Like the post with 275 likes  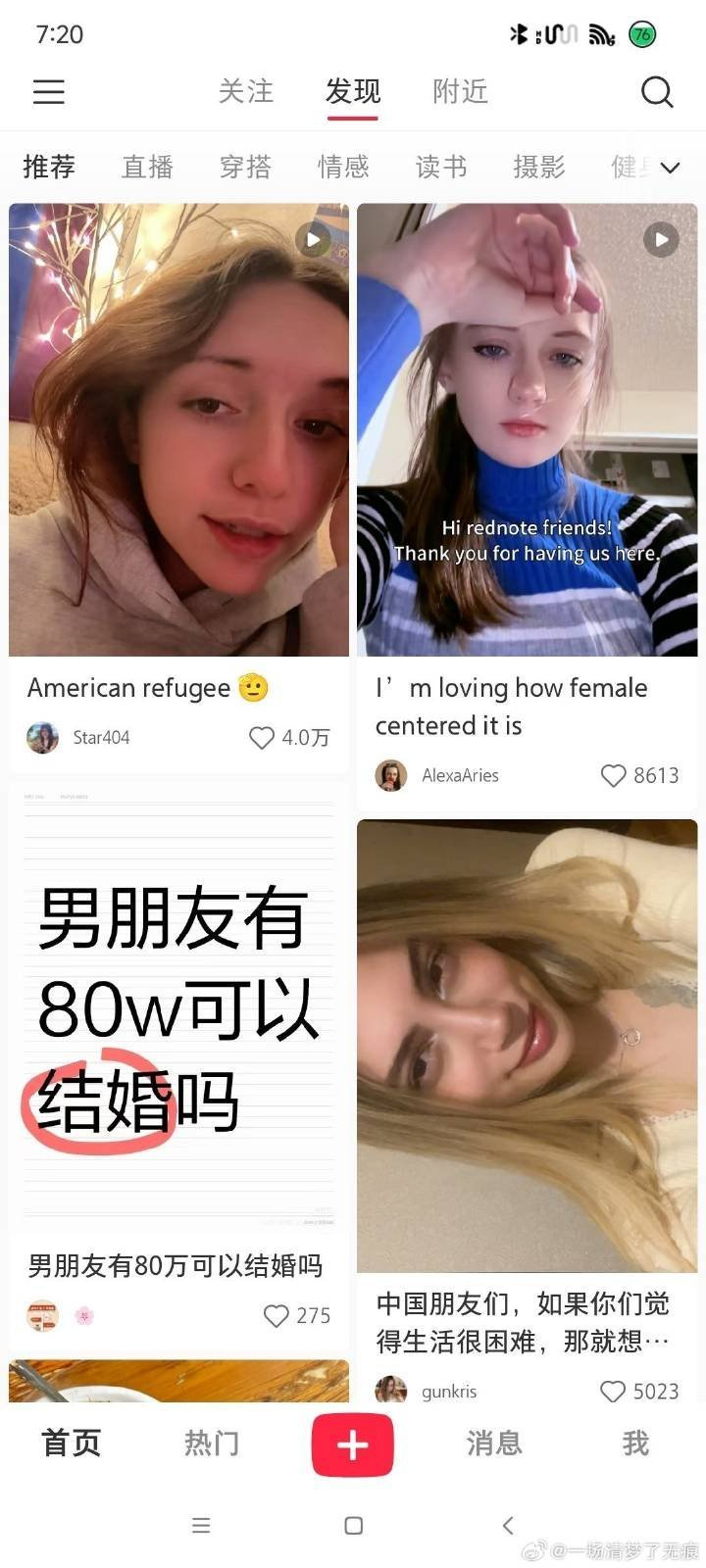click(277, 1315)
